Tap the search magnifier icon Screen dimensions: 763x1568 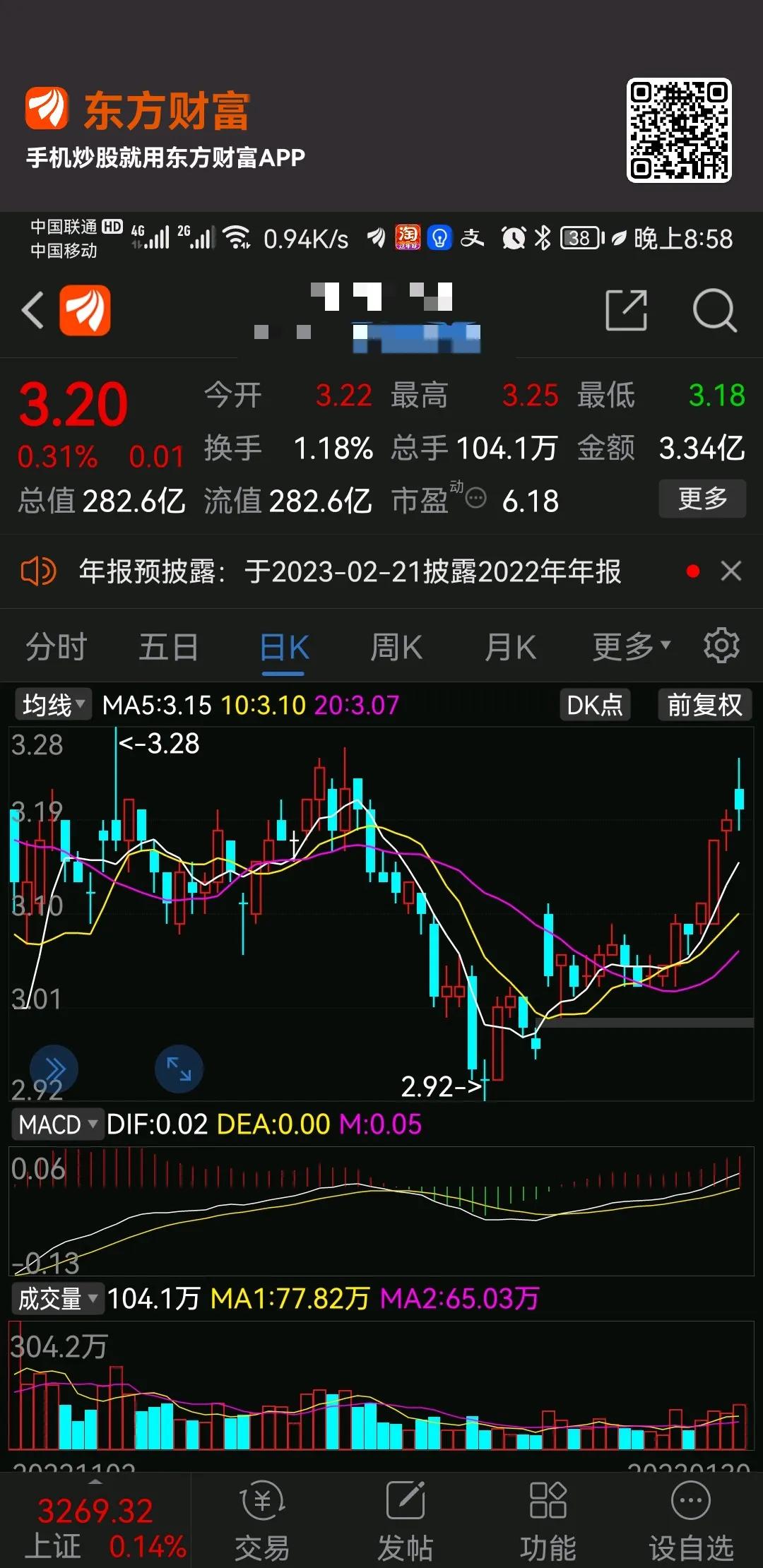point(715,311)
